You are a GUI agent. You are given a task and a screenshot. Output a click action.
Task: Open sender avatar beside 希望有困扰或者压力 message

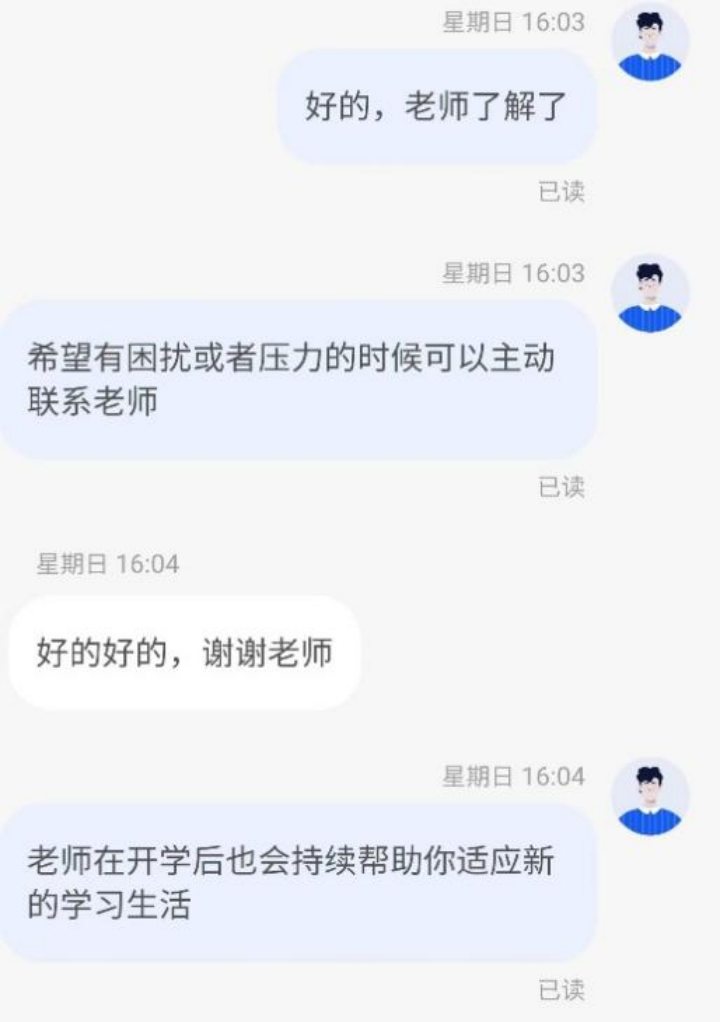pyautogui.click(x=650, y=294)
